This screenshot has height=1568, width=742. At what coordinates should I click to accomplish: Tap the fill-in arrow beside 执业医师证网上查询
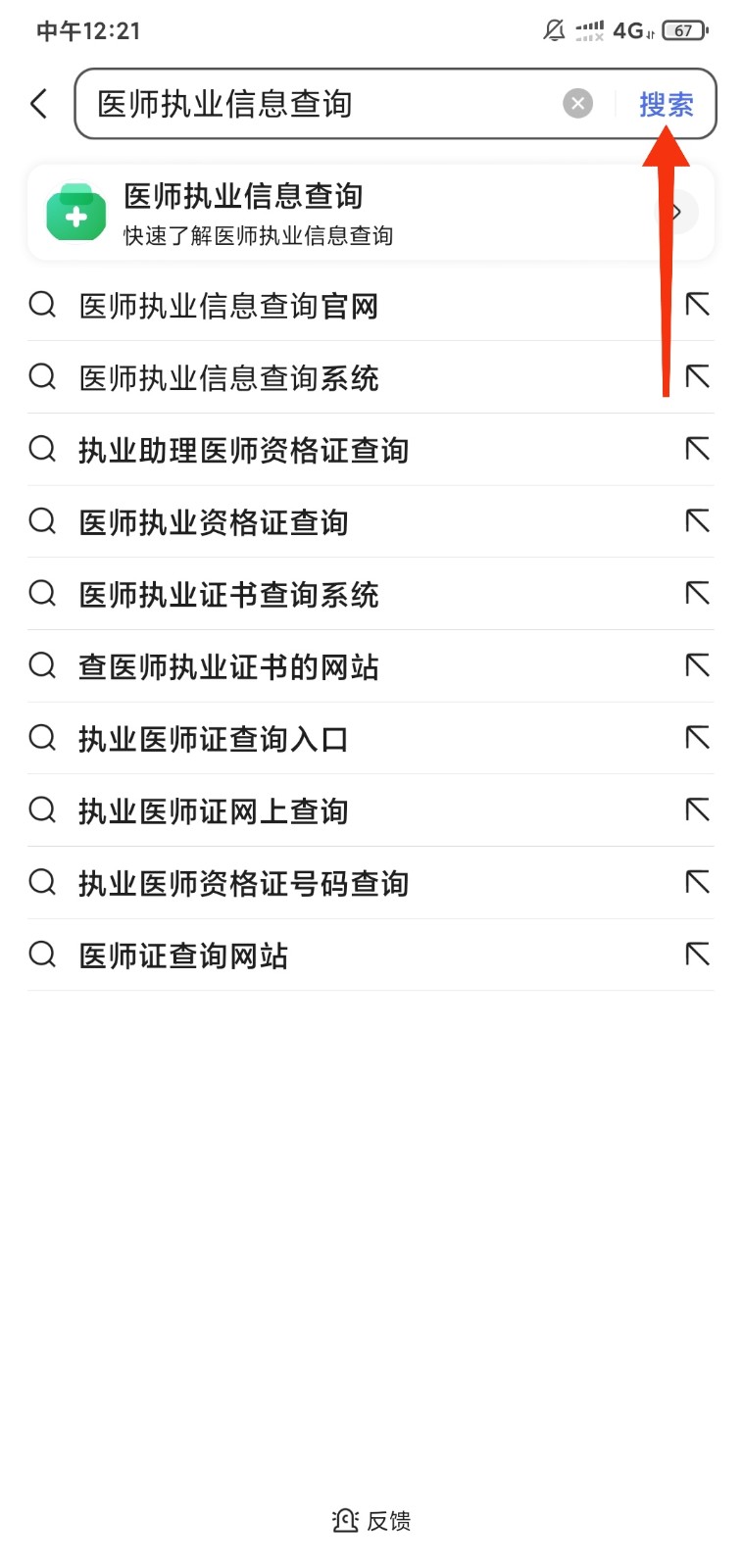click(697, 809)
